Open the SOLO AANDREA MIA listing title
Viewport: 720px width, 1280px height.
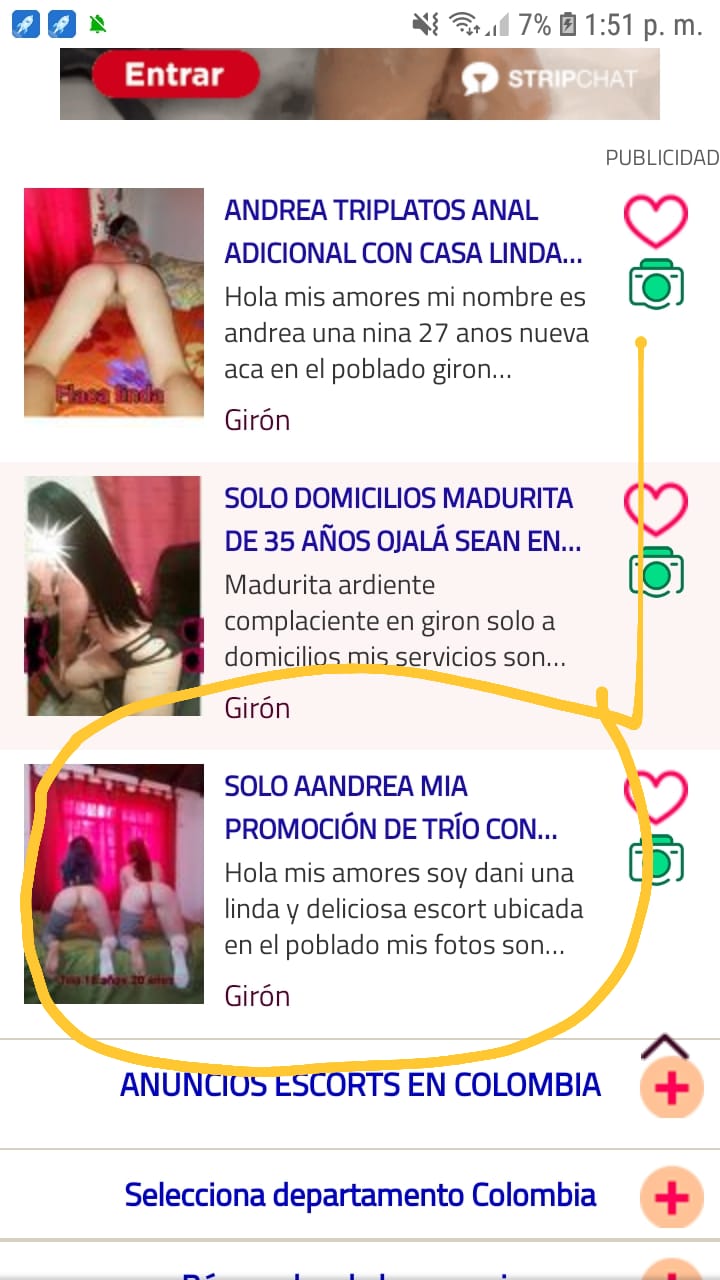[390, 807]
